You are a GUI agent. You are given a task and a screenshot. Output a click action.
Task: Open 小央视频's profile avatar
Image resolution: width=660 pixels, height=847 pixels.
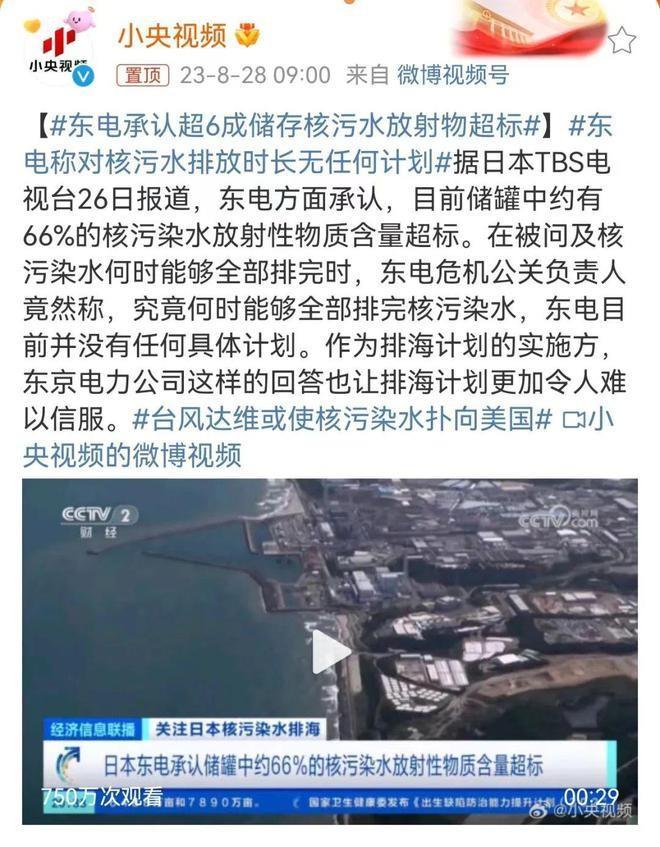pos(58,49)
